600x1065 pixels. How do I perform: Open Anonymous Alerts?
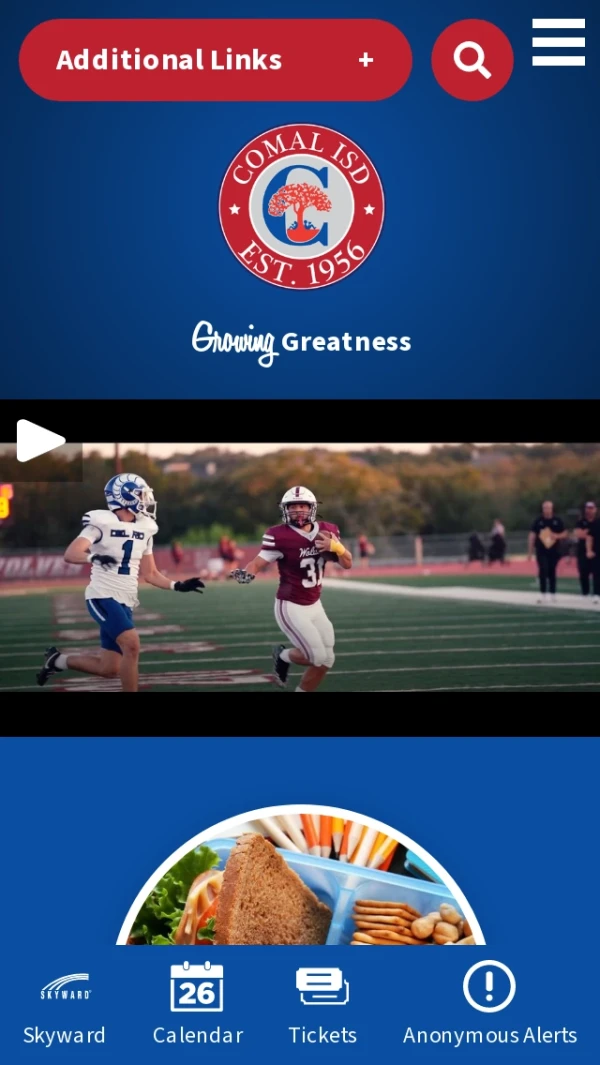point(489,1004)
